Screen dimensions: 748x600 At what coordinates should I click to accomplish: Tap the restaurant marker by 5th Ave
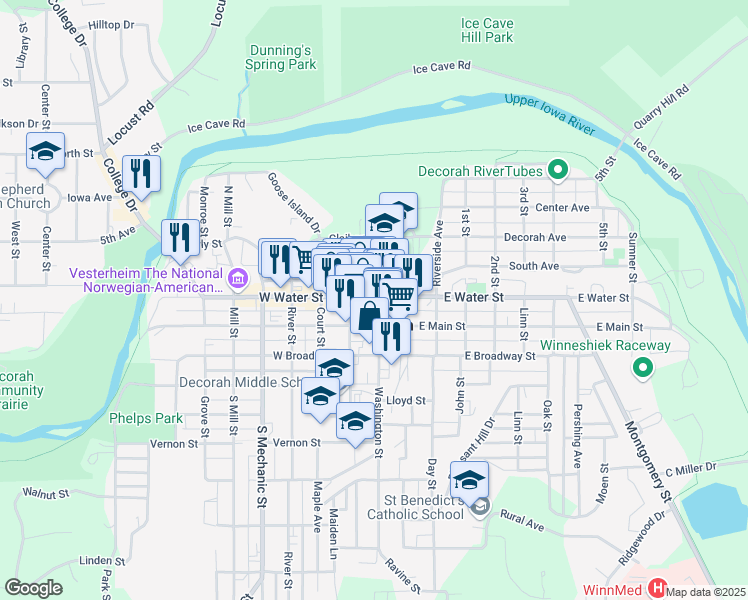(180, 238)
